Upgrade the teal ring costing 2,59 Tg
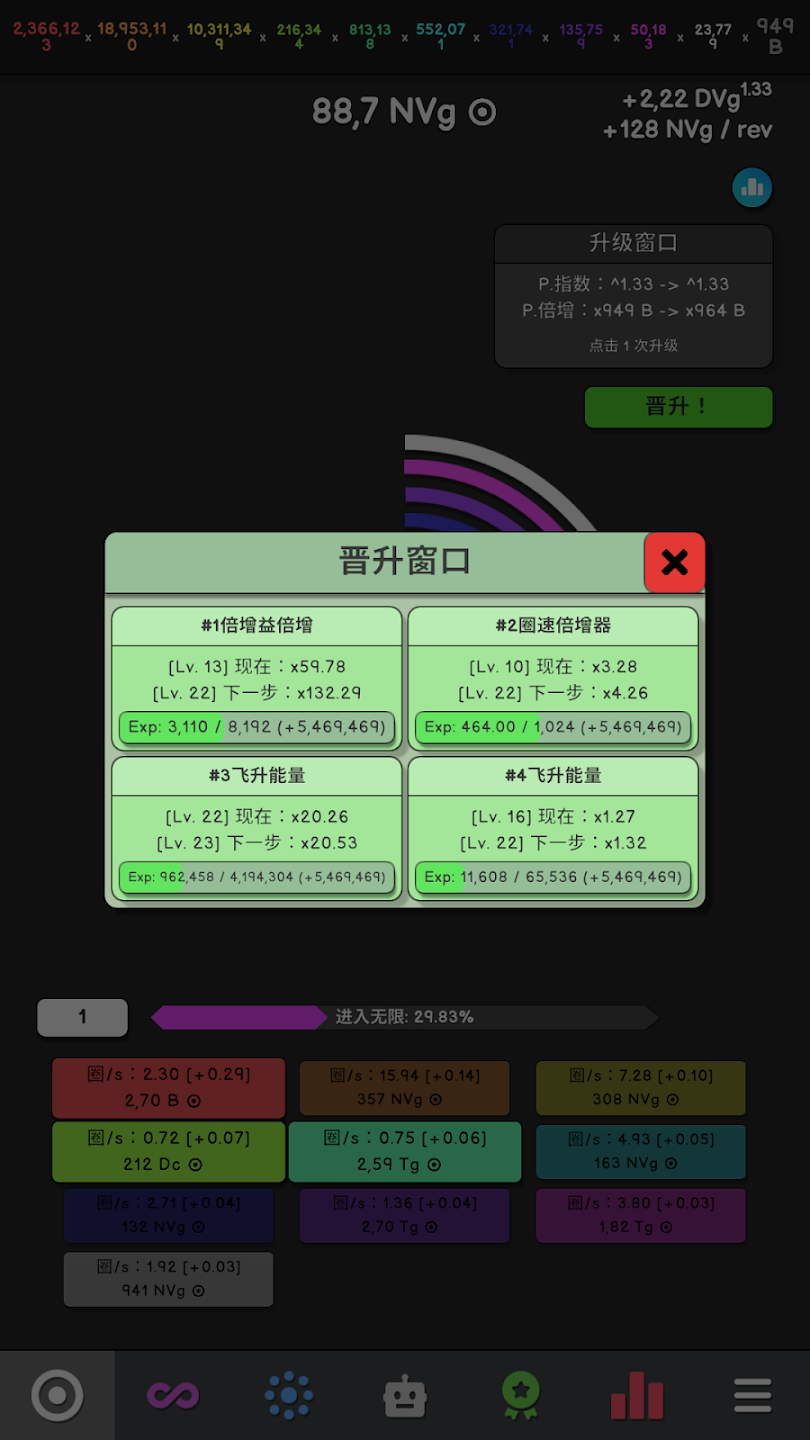This screenshot has height=1440, width=810. click(x=405, y=1151)
